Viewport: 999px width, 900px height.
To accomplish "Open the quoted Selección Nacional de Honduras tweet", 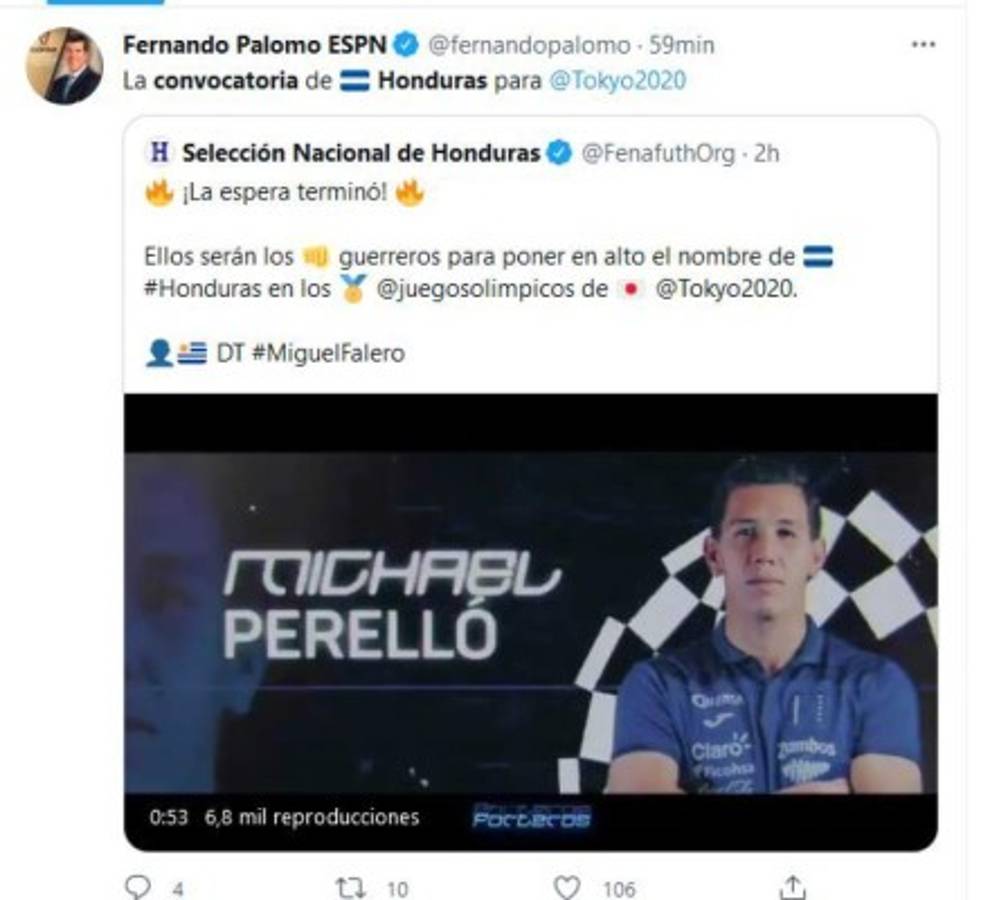I will point(530,260).
